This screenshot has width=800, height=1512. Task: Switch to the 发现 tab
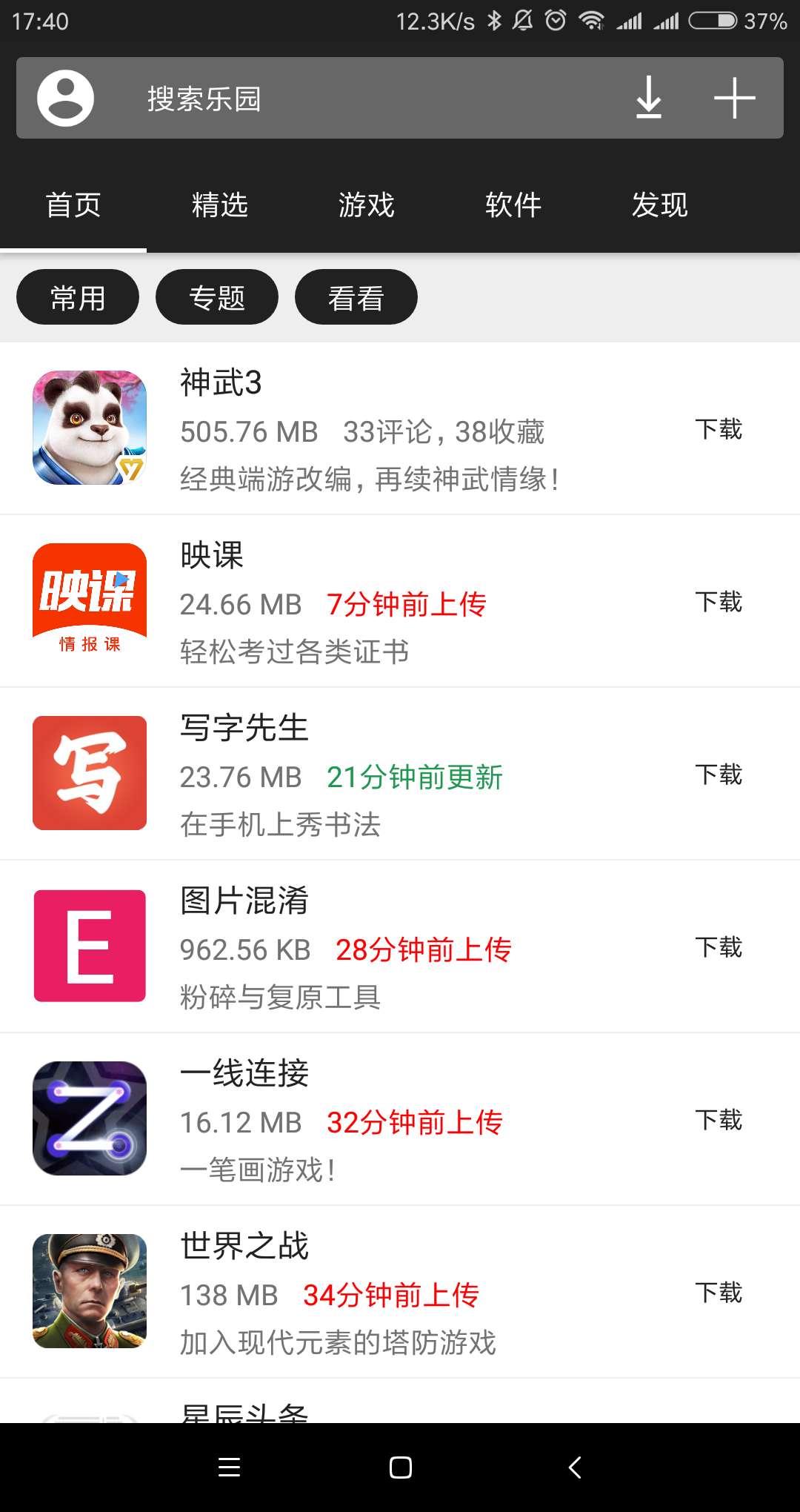click(659, 205)
